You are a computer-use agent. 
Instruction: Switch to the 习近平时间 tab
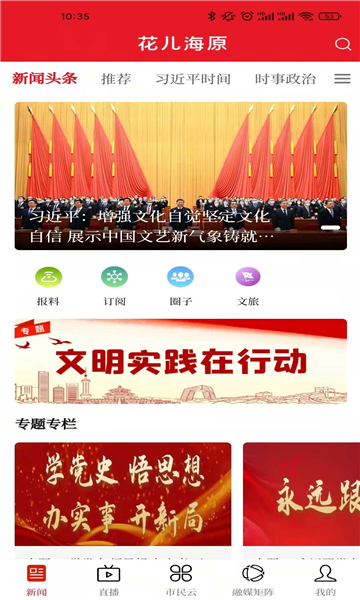point(193,79)
